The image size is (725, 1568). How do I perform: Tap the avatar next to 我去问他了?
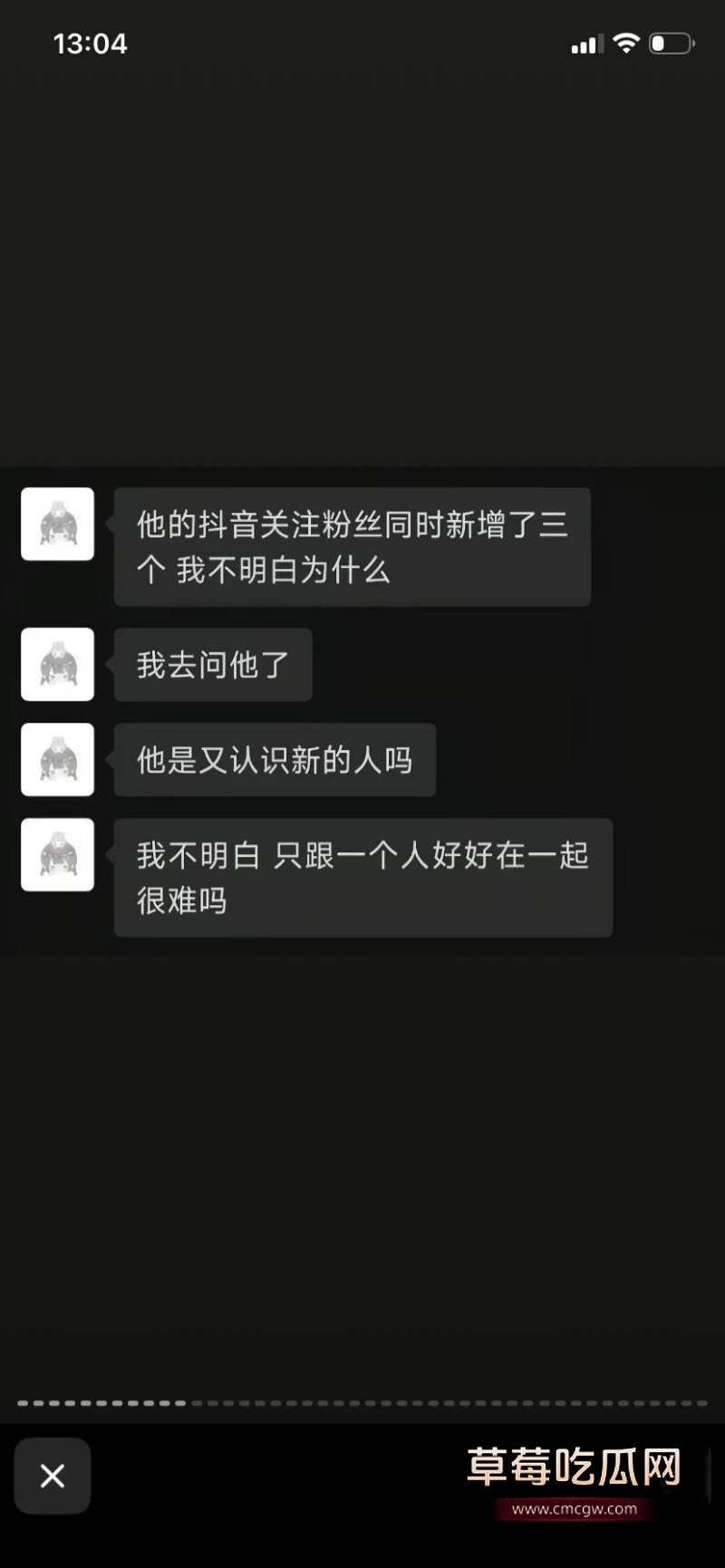[57, 665]
